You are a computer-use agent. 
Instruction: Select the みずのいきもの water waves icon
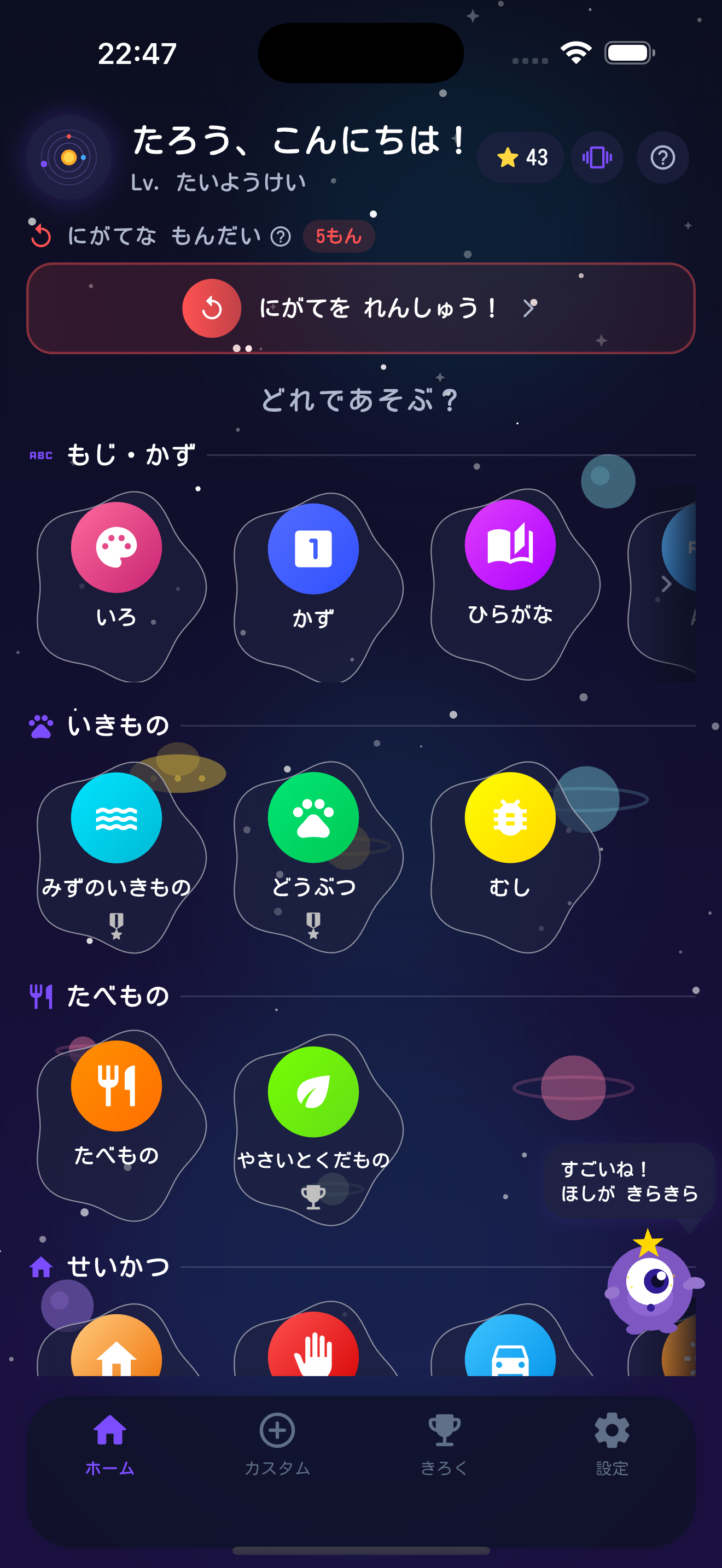(x=117, y=818)
